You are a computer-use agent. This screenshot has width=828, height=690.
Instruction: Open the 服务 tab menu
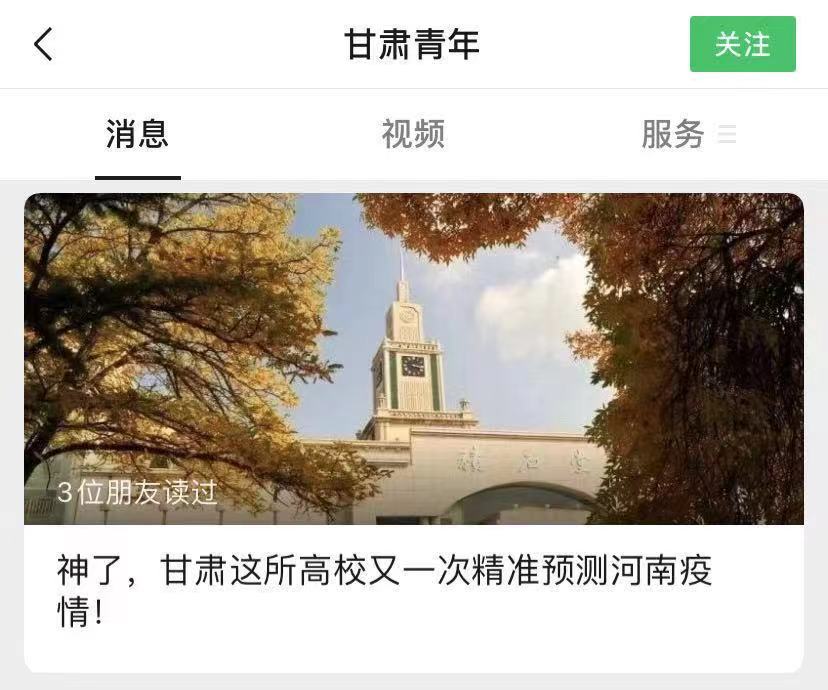pos(688,134)
